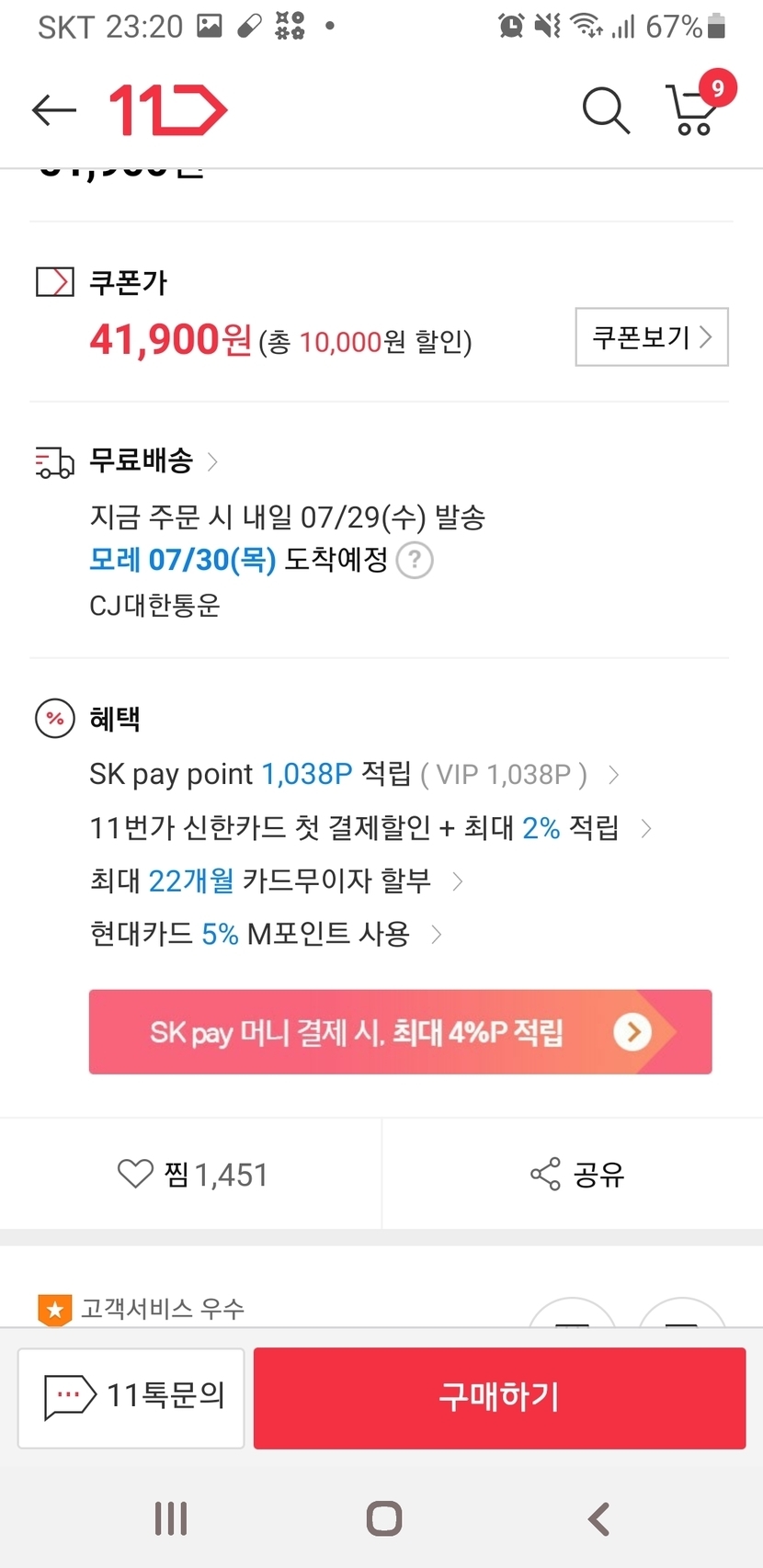Share this product via 공유

577,1174
